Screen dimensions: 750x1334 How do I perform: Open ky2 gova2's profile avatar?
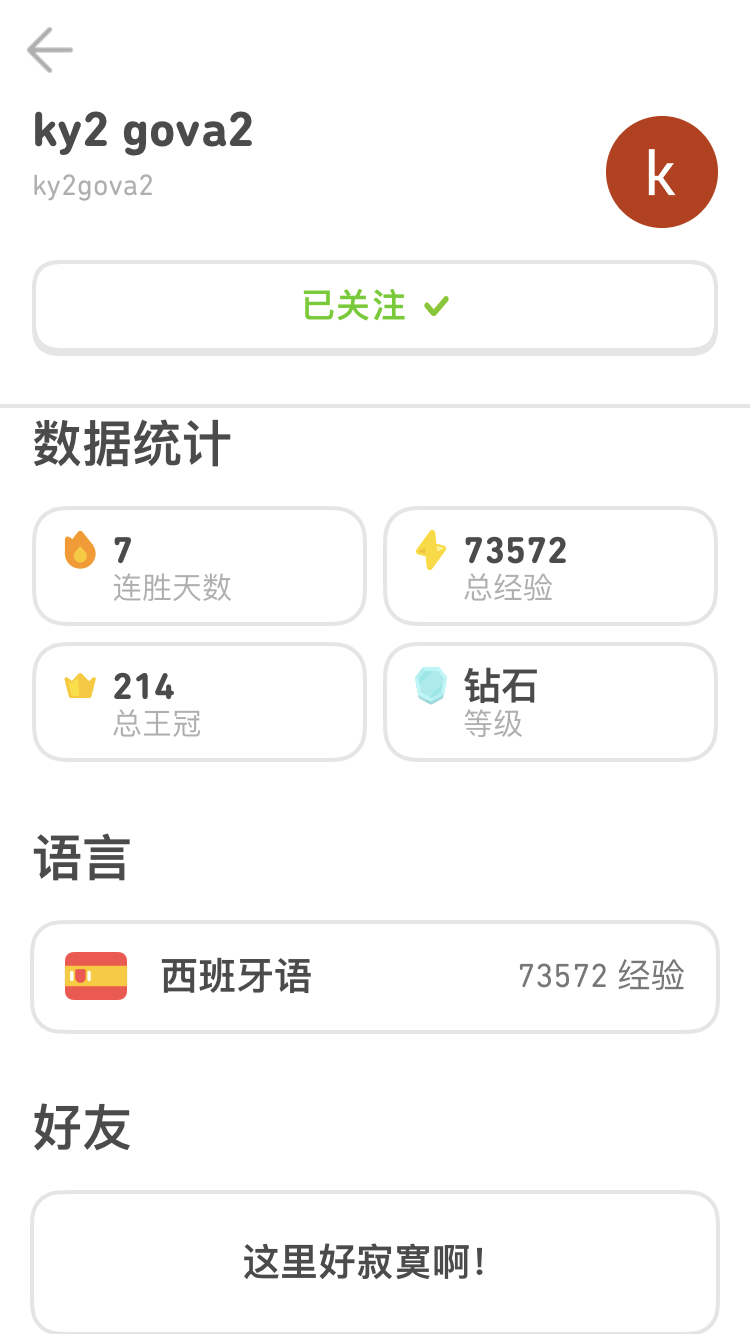661,172
